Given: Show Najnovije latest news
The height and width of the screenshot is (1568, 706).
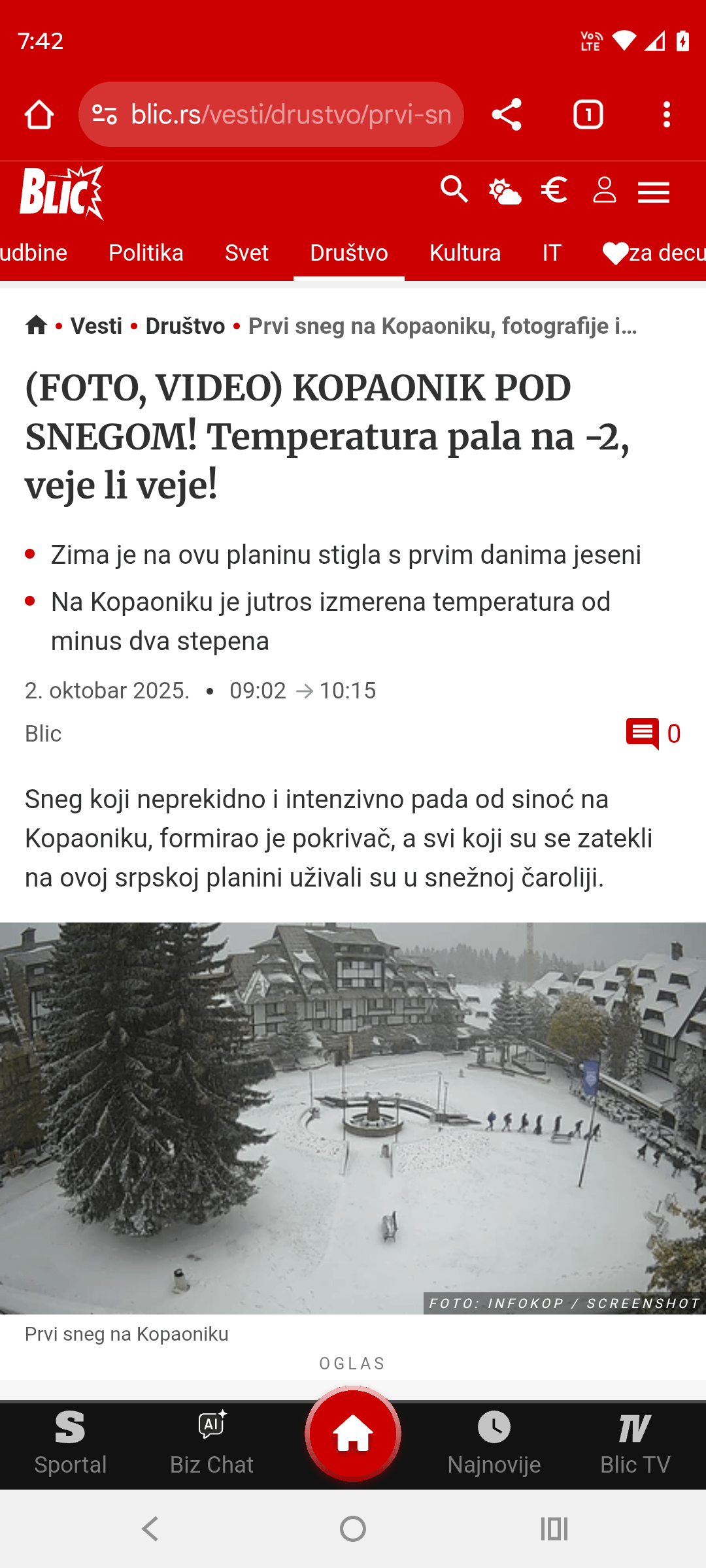Looking at the screenshot, I should tap(494, 1445).
